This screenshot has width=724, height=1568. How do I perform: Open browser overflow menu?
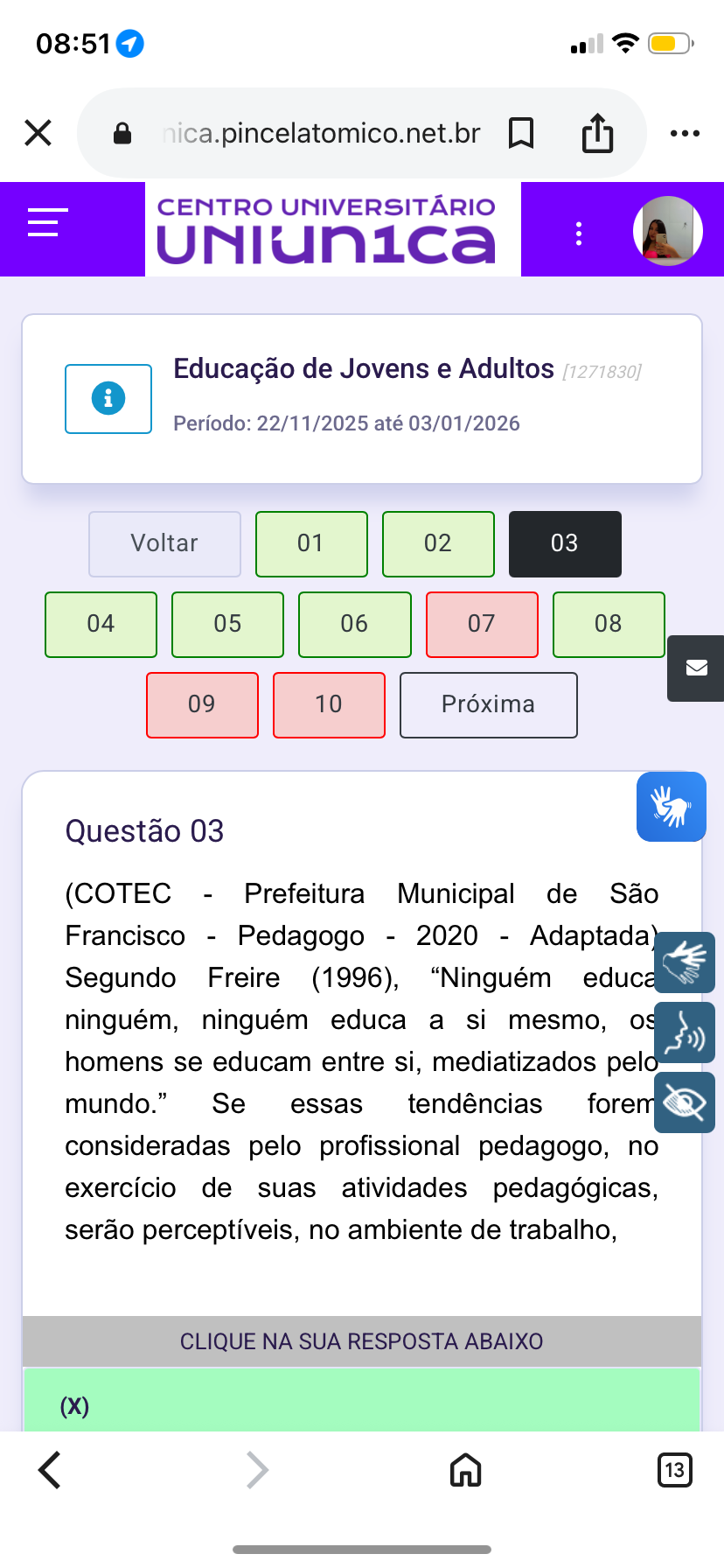tap(684, 133)
